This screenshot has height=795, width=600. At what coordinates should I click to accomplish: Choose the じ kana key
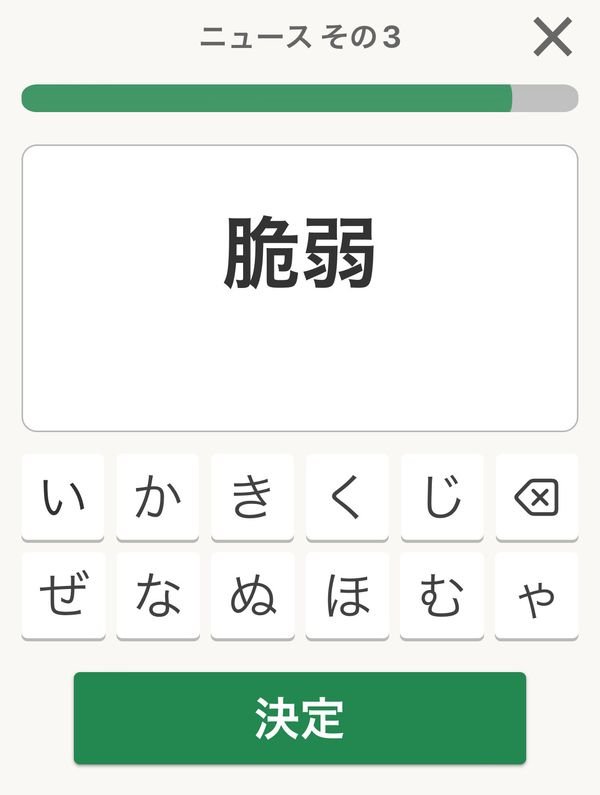(x=442, y=497)
